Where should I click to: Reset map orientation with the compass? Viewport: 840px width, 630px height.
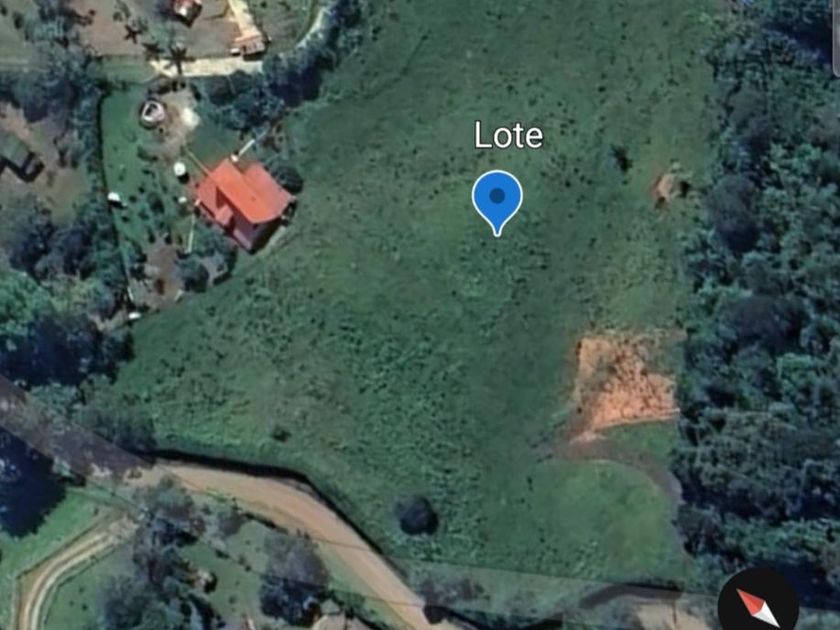pyautogui.click(x=758, y=605)
